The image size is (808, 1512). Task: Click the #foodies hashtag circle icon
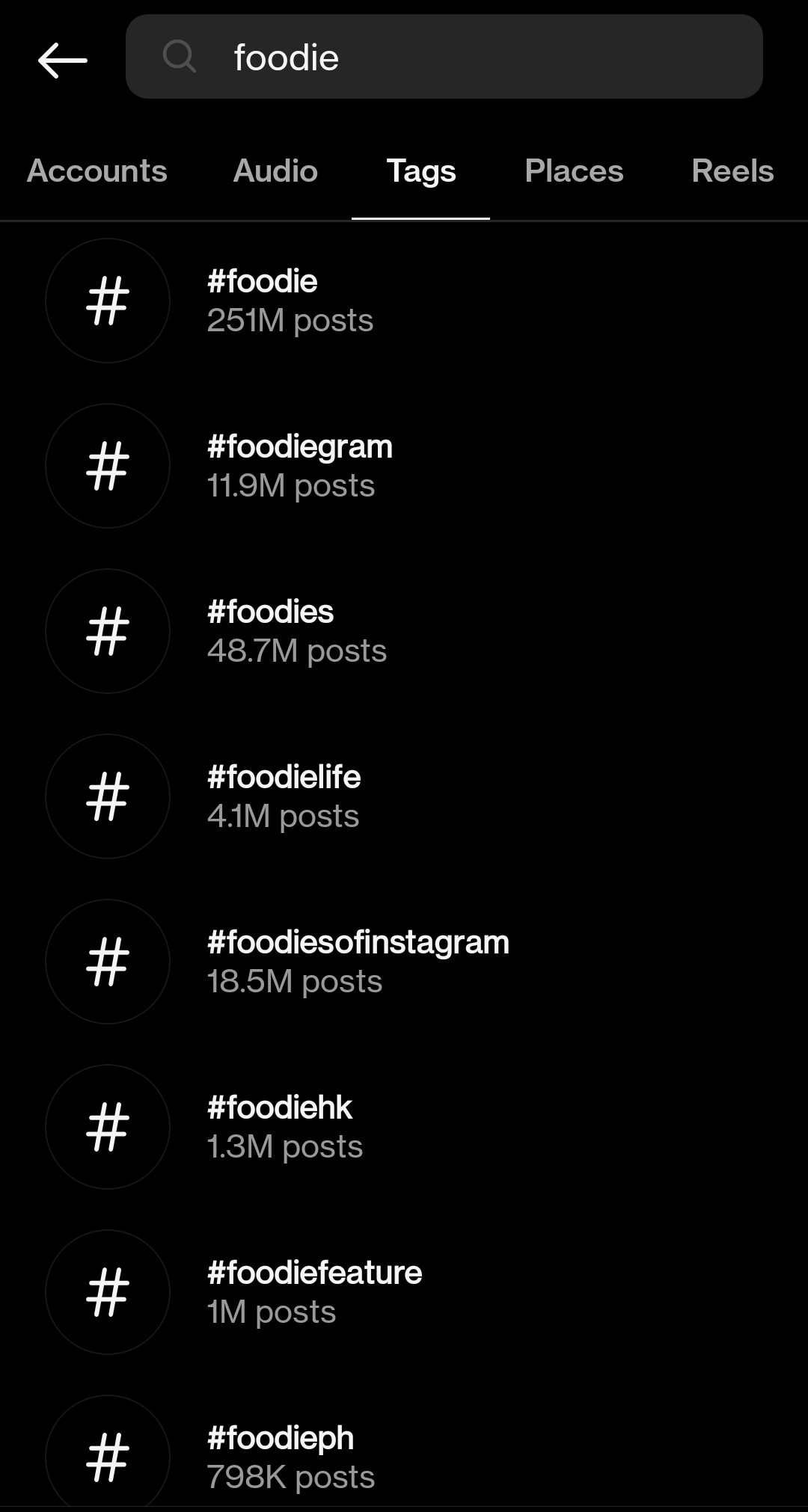click(108, 630)
